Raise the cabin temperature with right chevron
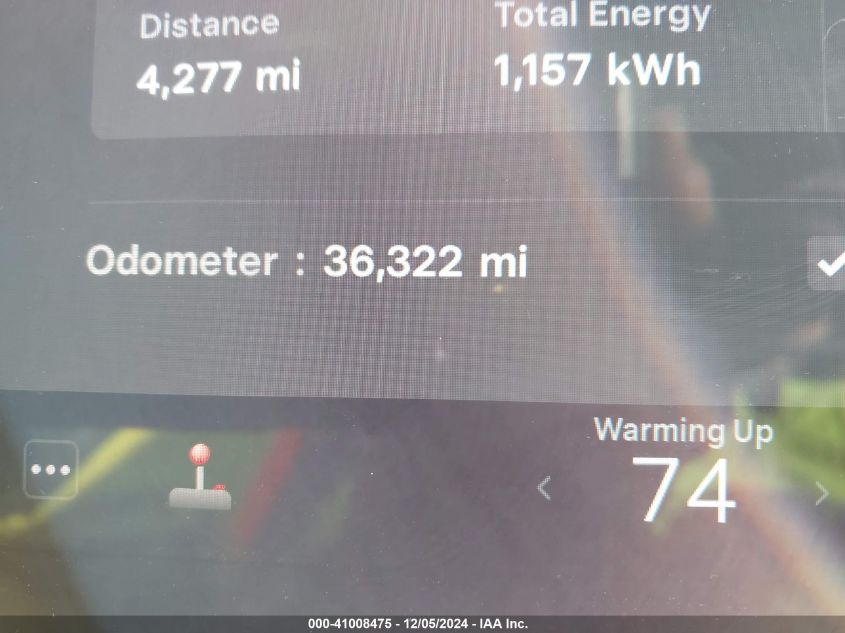Viewport: 845px width, 633px height. click(x=822, y=494)
